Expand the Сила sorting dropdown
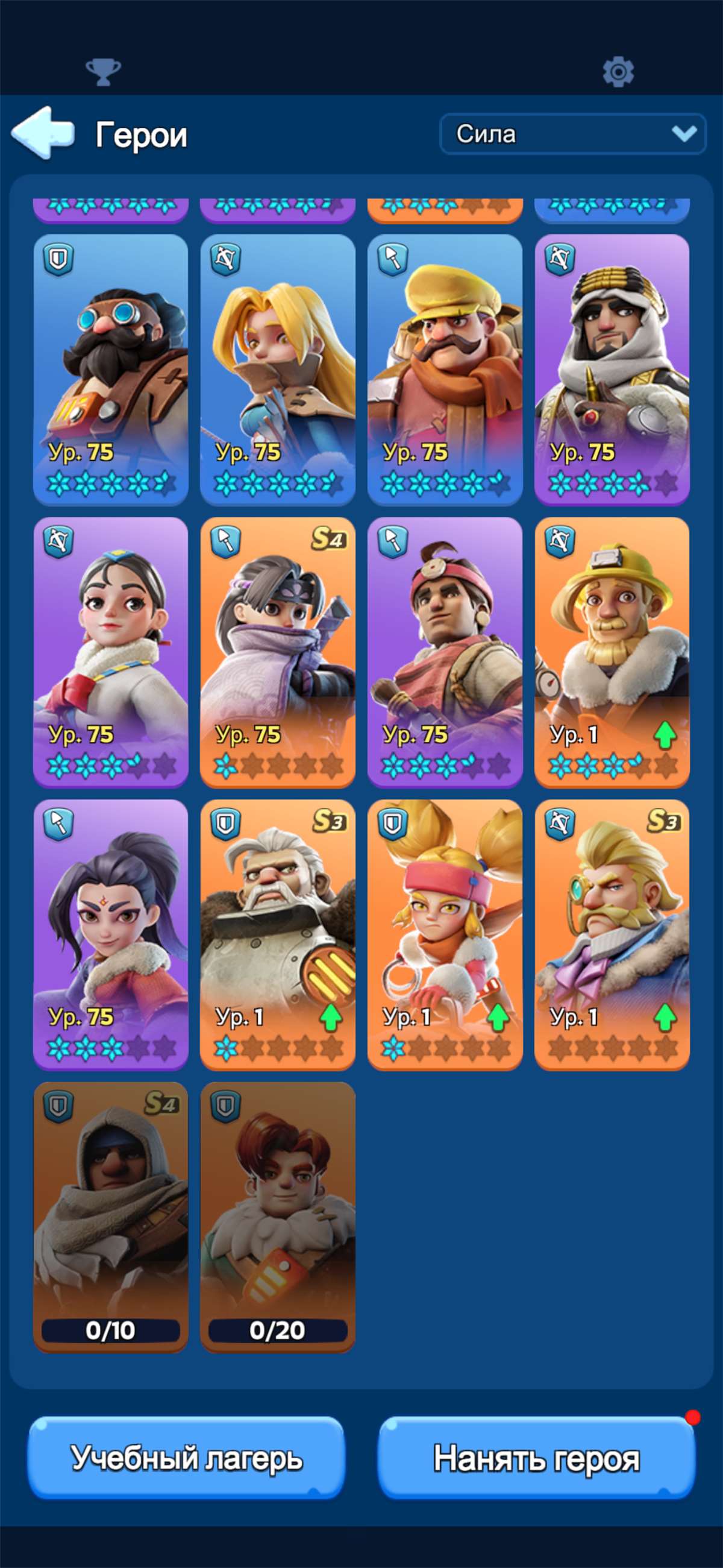The height and width of the screenshot is (1568, 723). (573, 134)
